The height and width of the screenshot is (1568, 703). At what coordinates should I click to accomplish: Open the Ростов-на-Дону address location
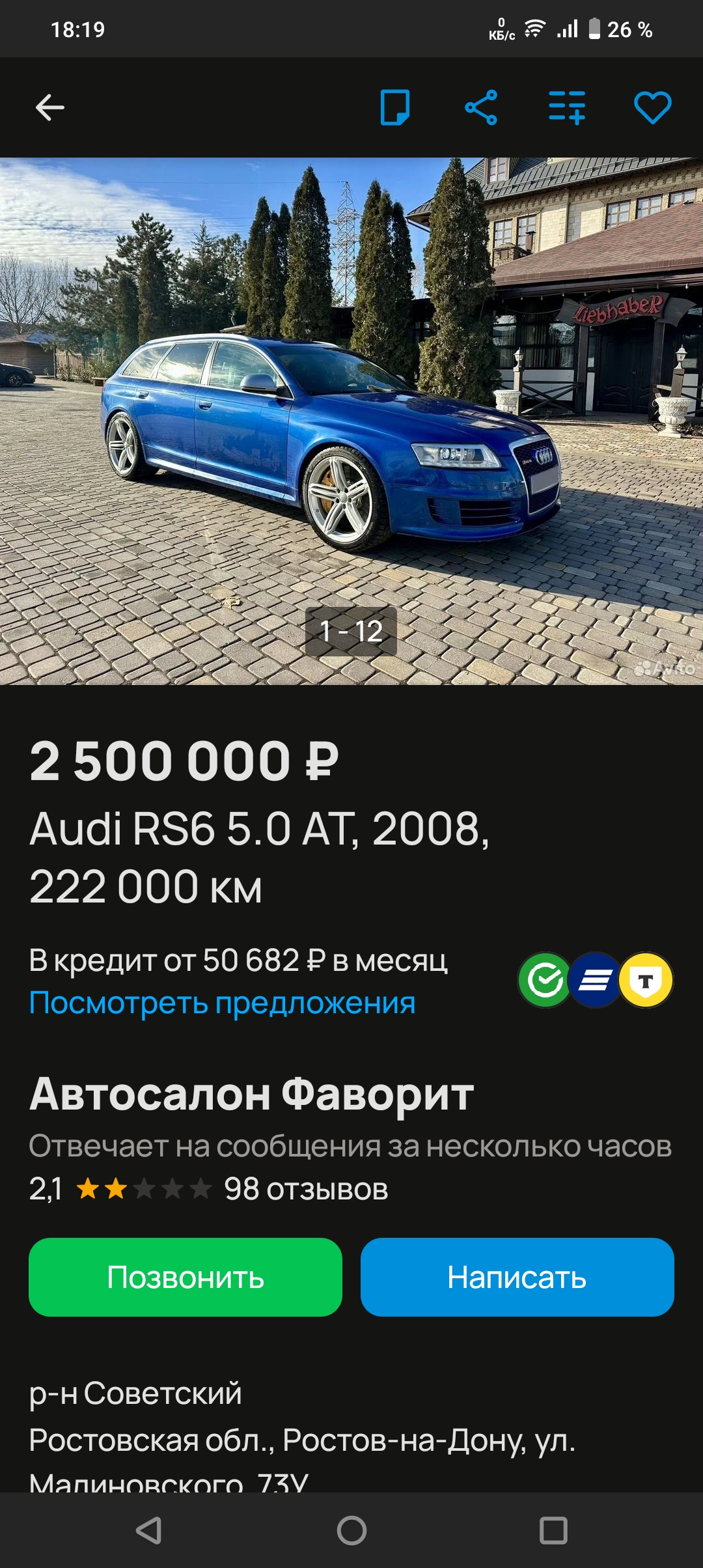pos(302,1440)
